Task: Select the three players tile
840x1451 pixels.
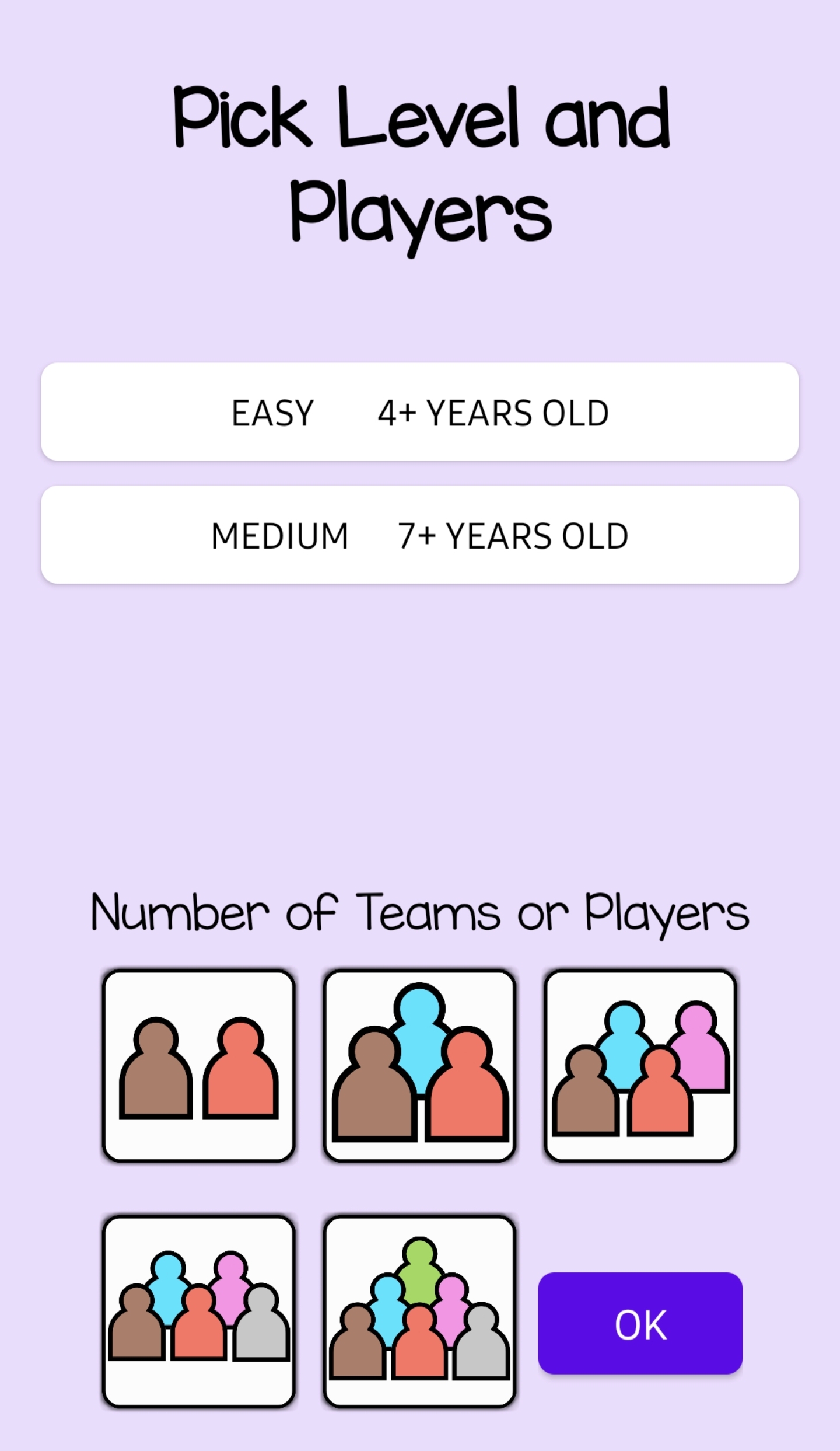Action: 419,1066
